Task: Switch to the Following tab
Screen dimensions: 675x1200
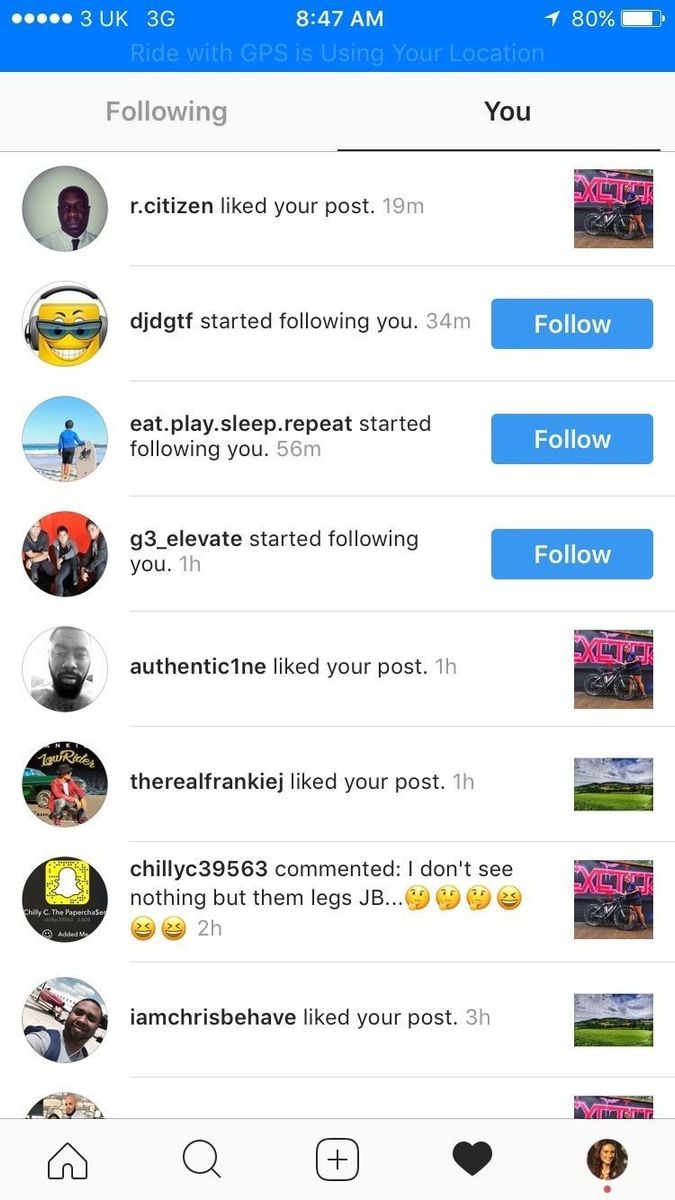Action: (166, 111)
